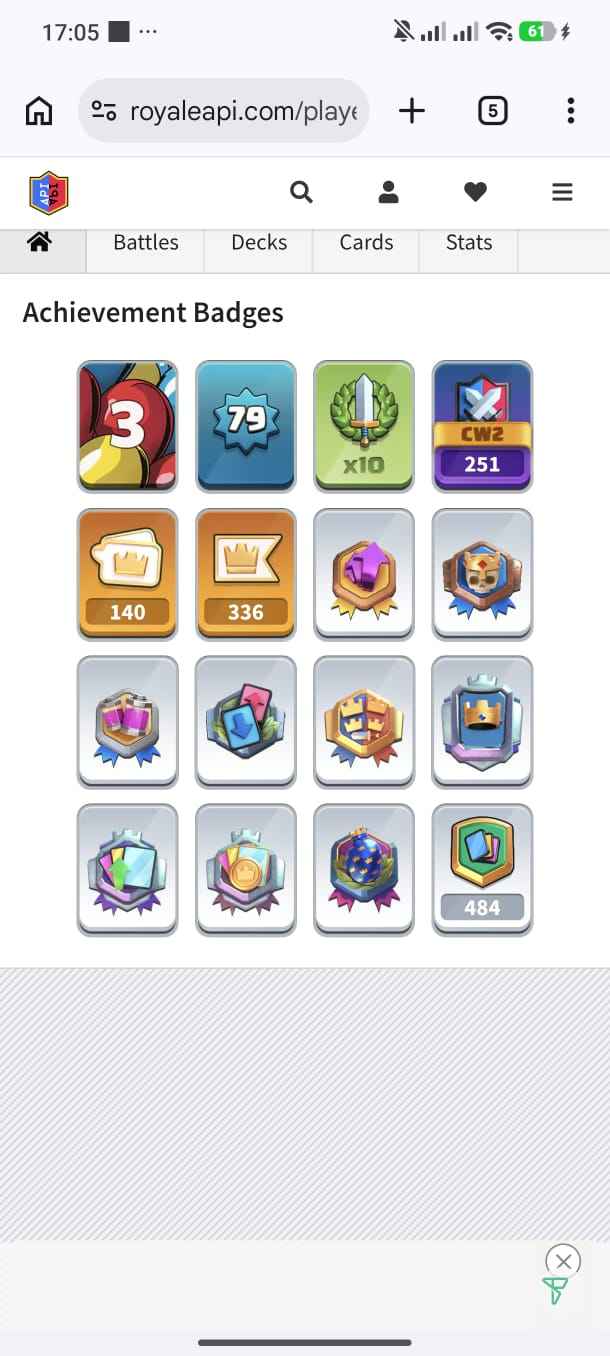
Task: Tap the crown badge showing 336
Action: point(246,574)
